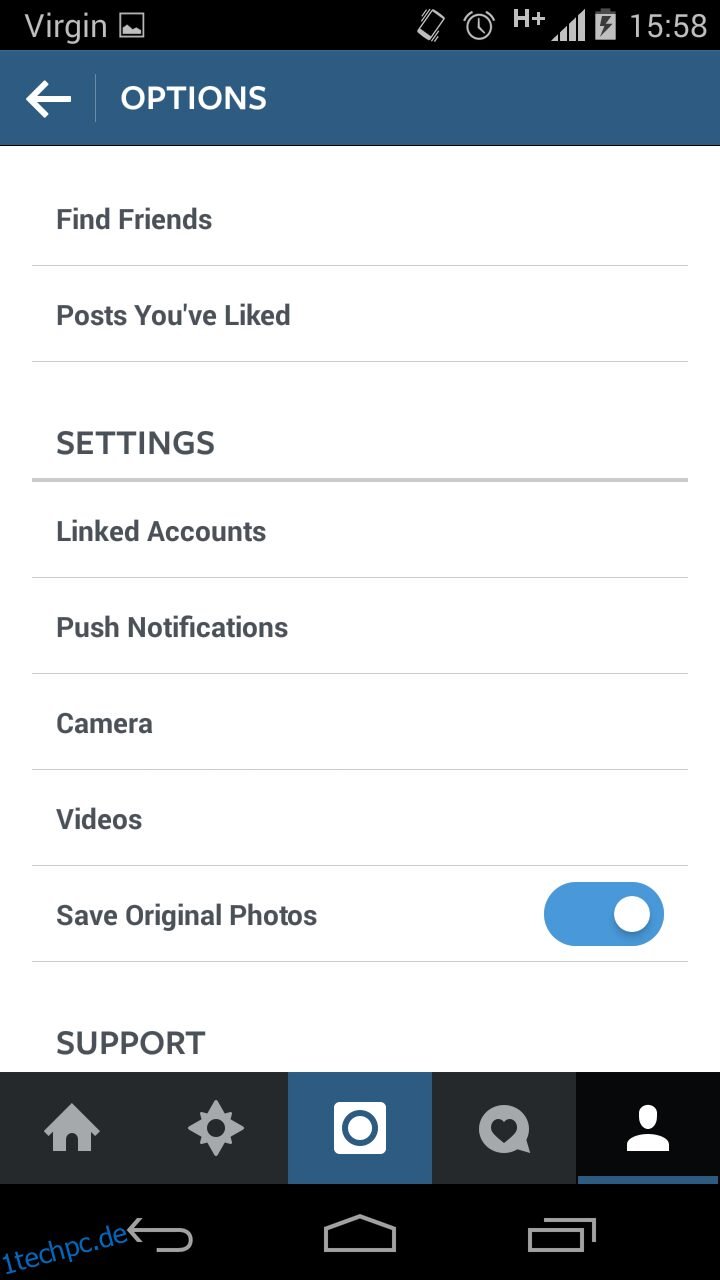Open Linked Accounts settings
Screen dimensions: 720x1280
[360, 531]
